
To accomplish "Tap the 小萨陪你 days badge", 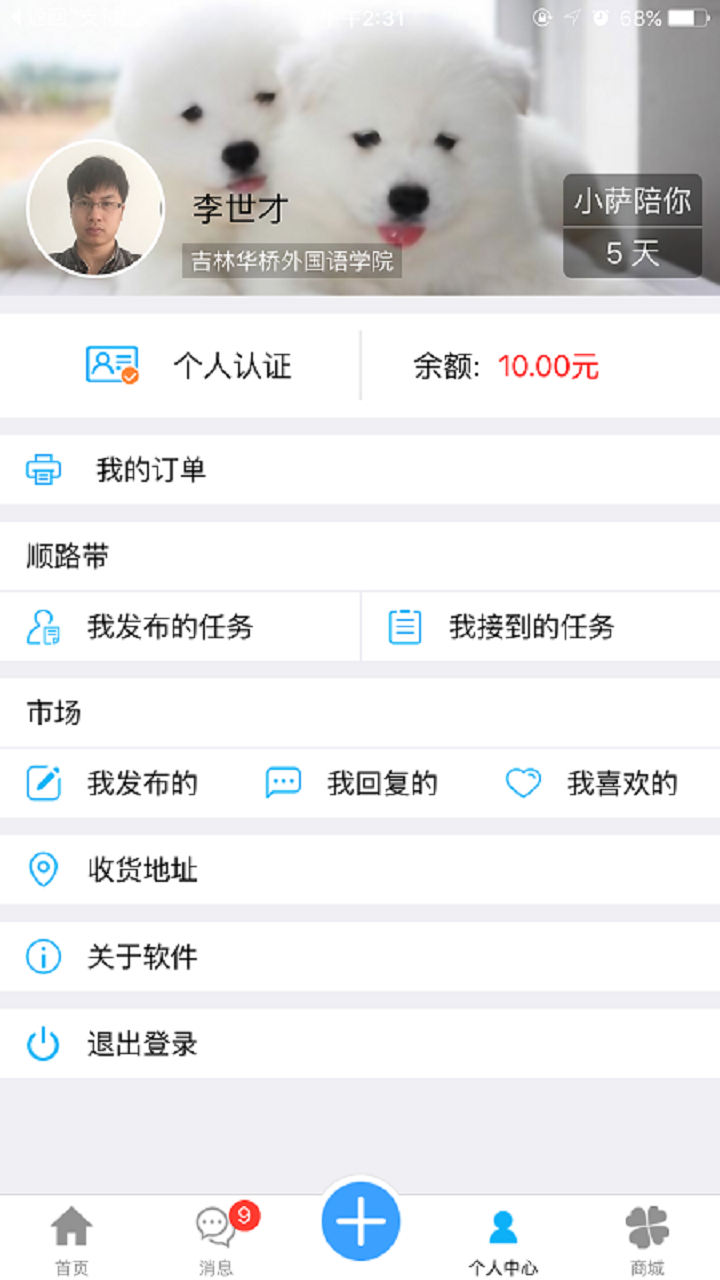I will pyautogui.click(x=632, y=226).
